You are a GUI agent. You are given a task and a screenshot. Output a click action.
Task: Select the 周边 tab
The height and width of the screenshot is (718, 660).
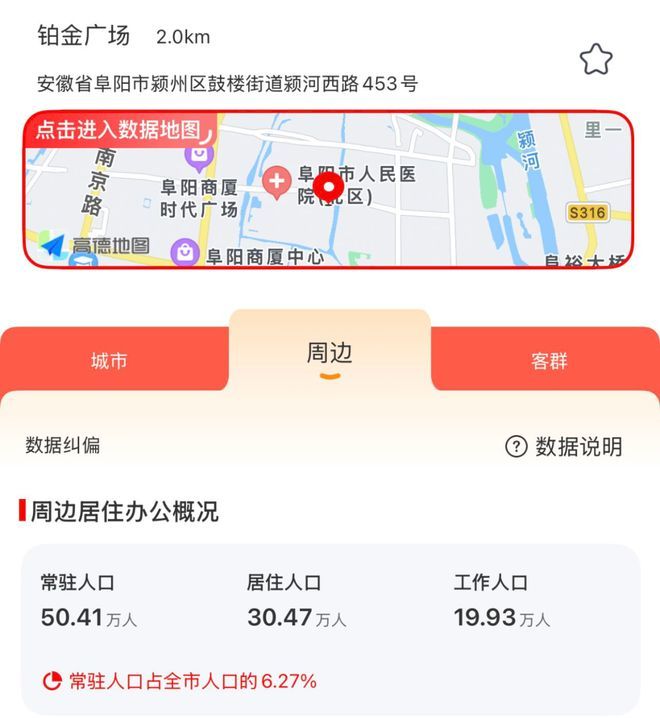pos(330,354)
